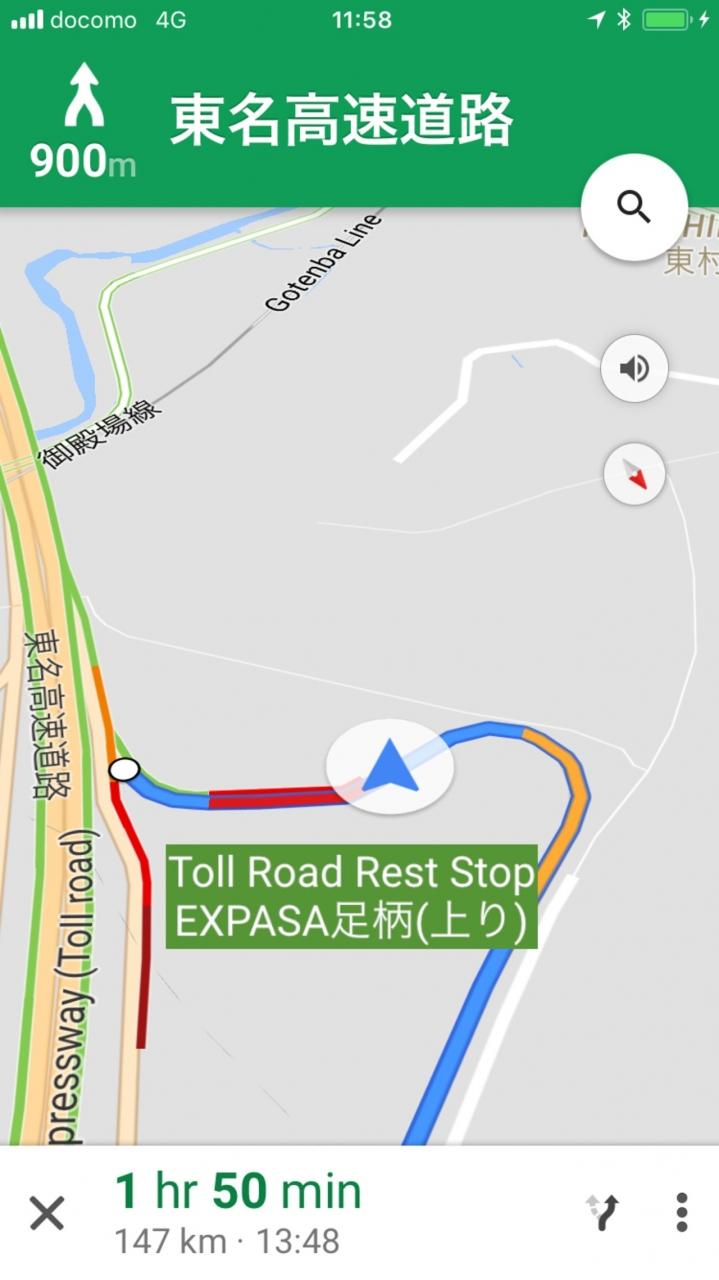Open the EXPASA足柄 rest stop label
719x1280 pixels.
click(351, 896)
